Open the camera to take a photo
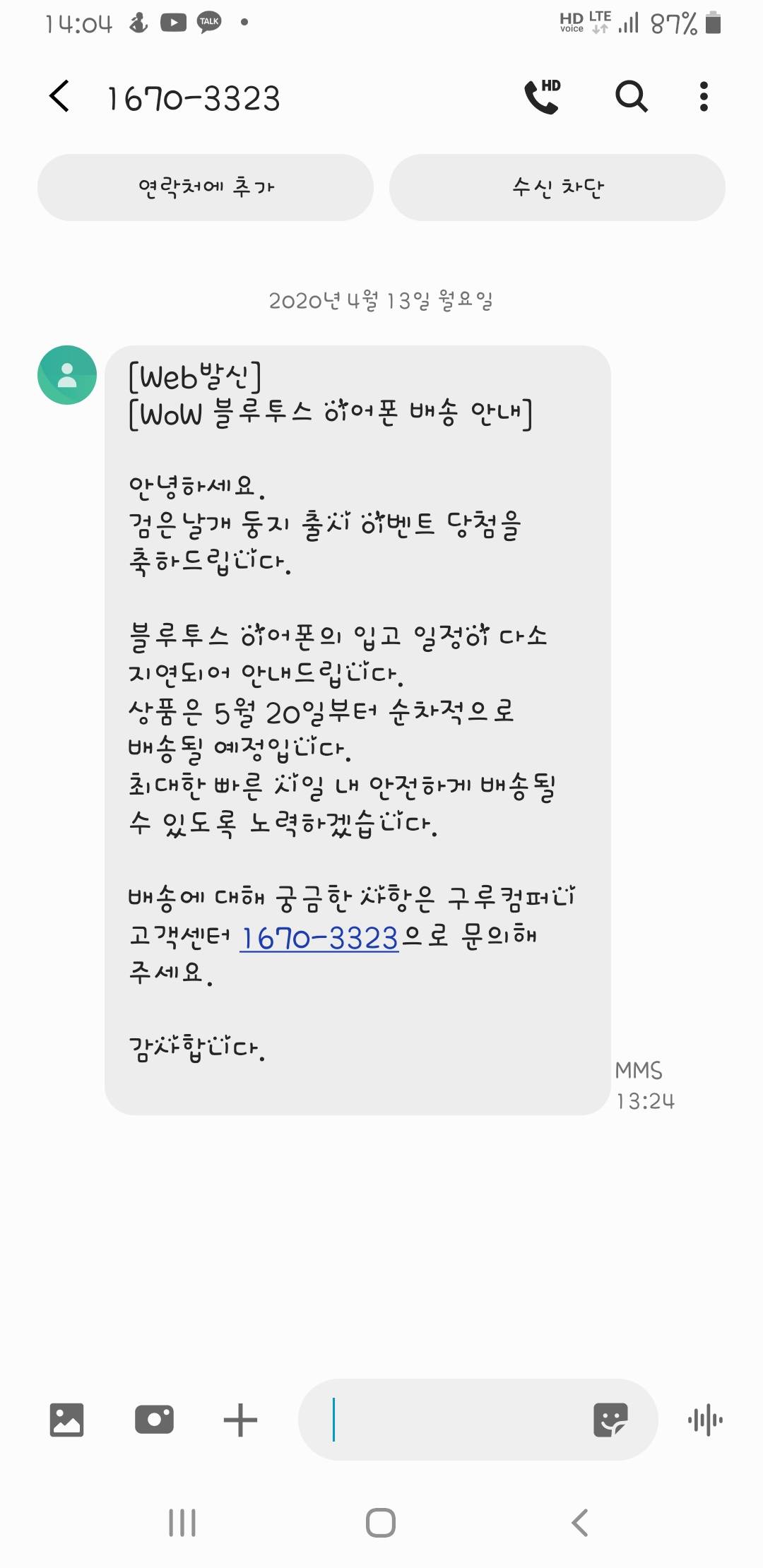 (154, 1420)
